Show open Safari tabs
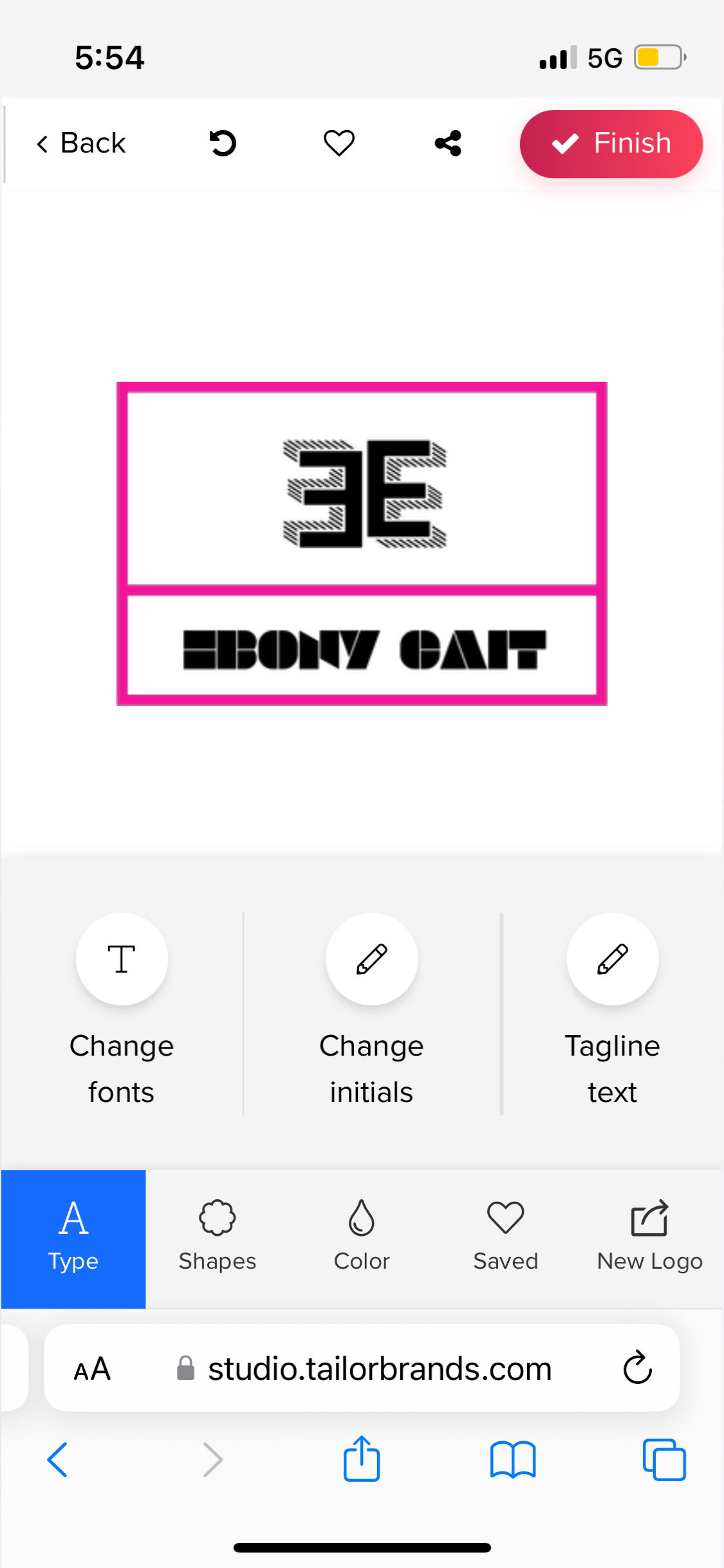The width and height of the screenshot is (724, 1568). tap(664, 1459)
